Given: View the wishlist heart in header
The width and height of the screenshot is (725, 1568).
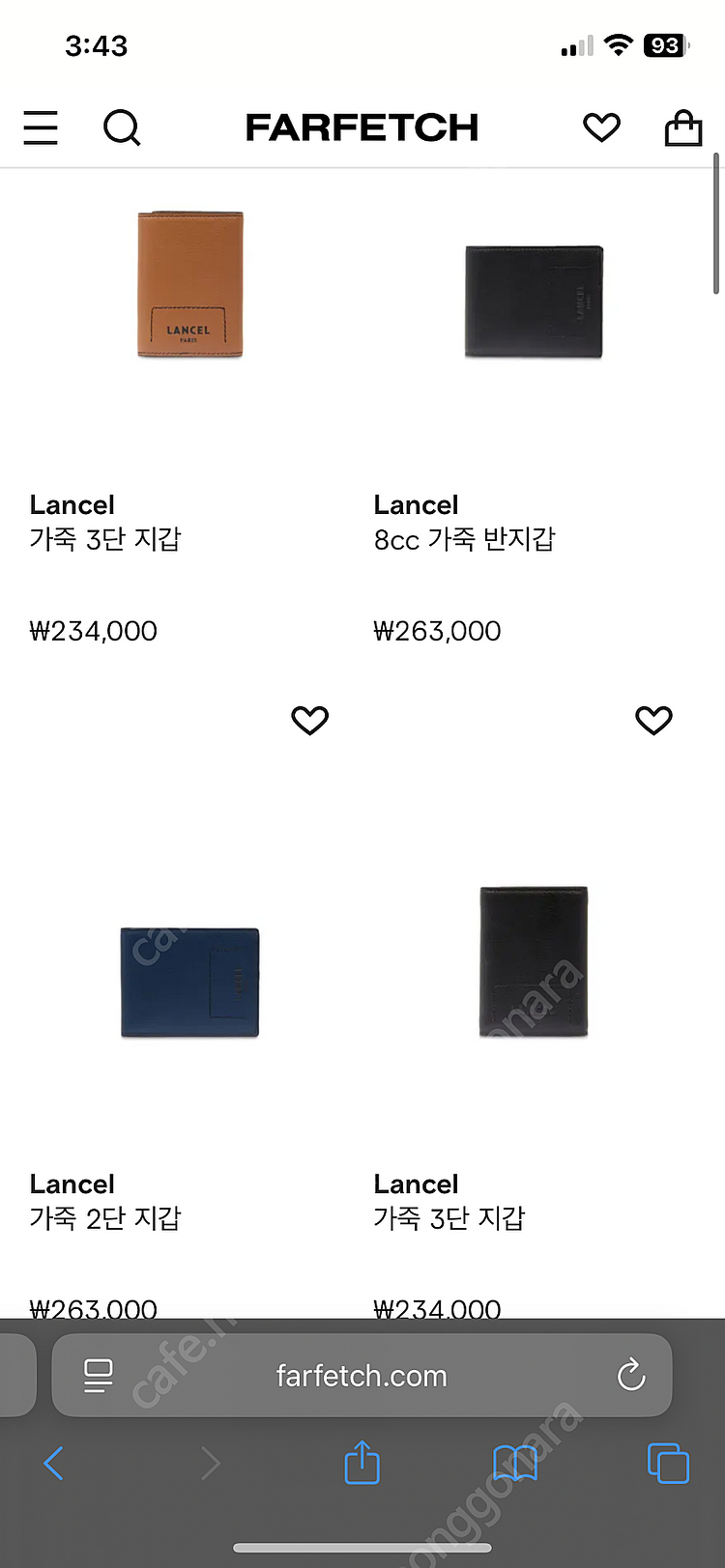Looking at the screenshot, I should tap(601, 128).
